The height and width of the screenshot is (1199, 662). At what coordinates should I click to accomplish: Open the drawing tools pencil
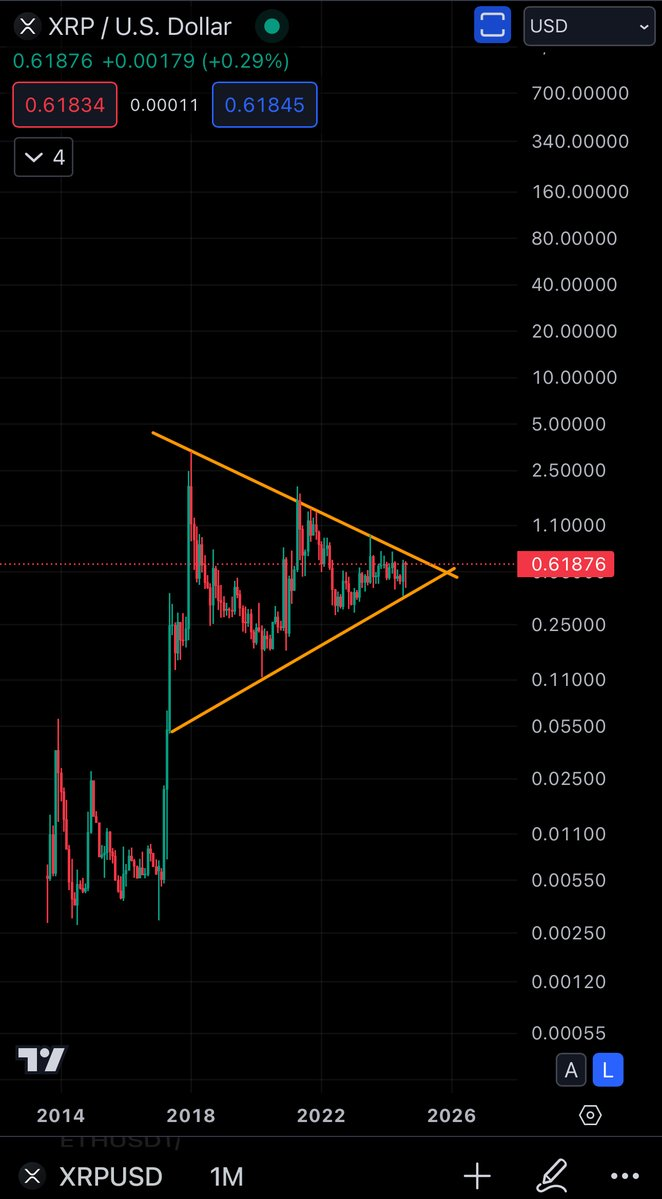(x=552, y=1176)
